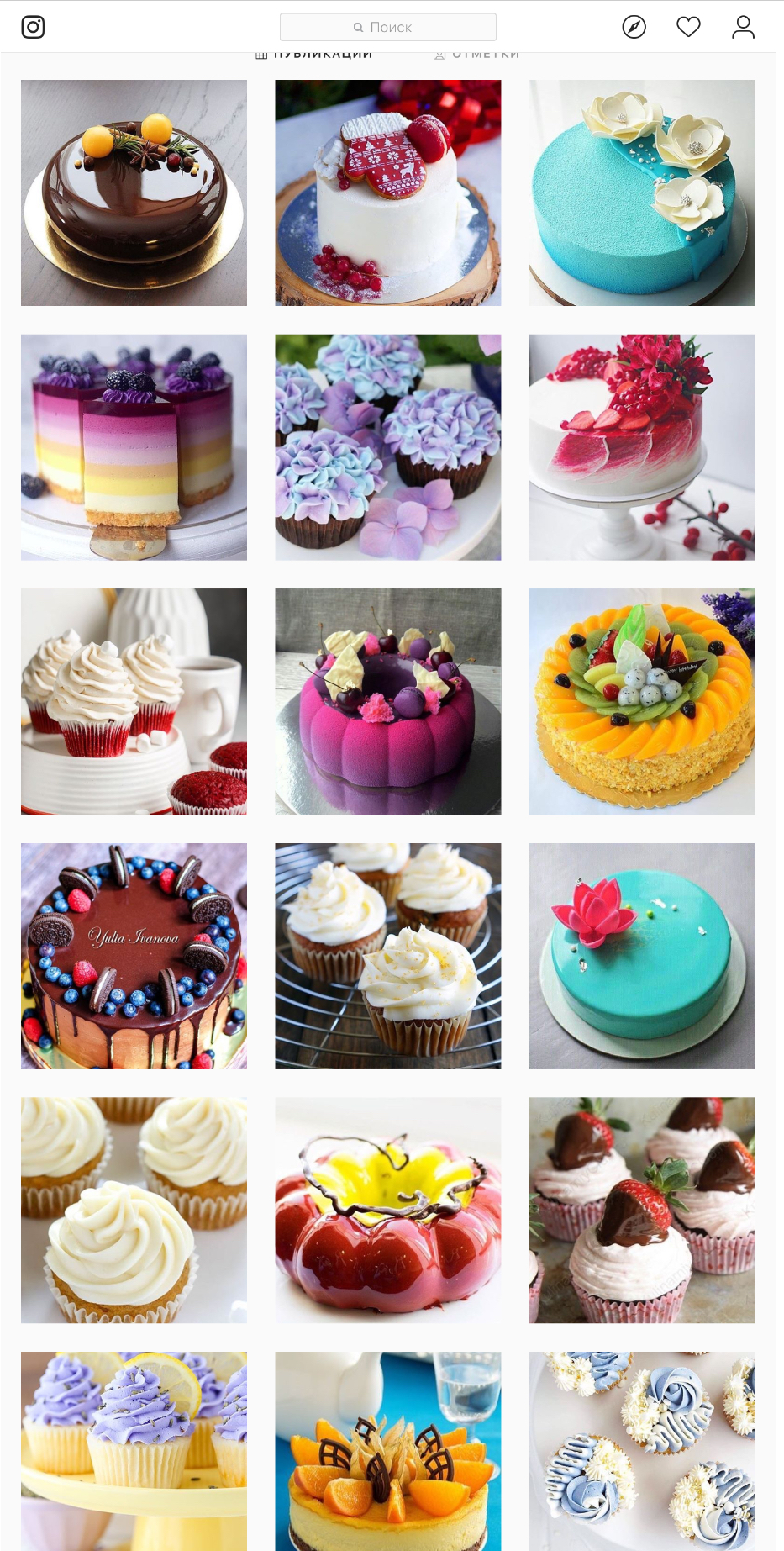This screenshot has height=1551, width=784.
Task: Open the explore compass icon
Action: (x=634, y=27)
